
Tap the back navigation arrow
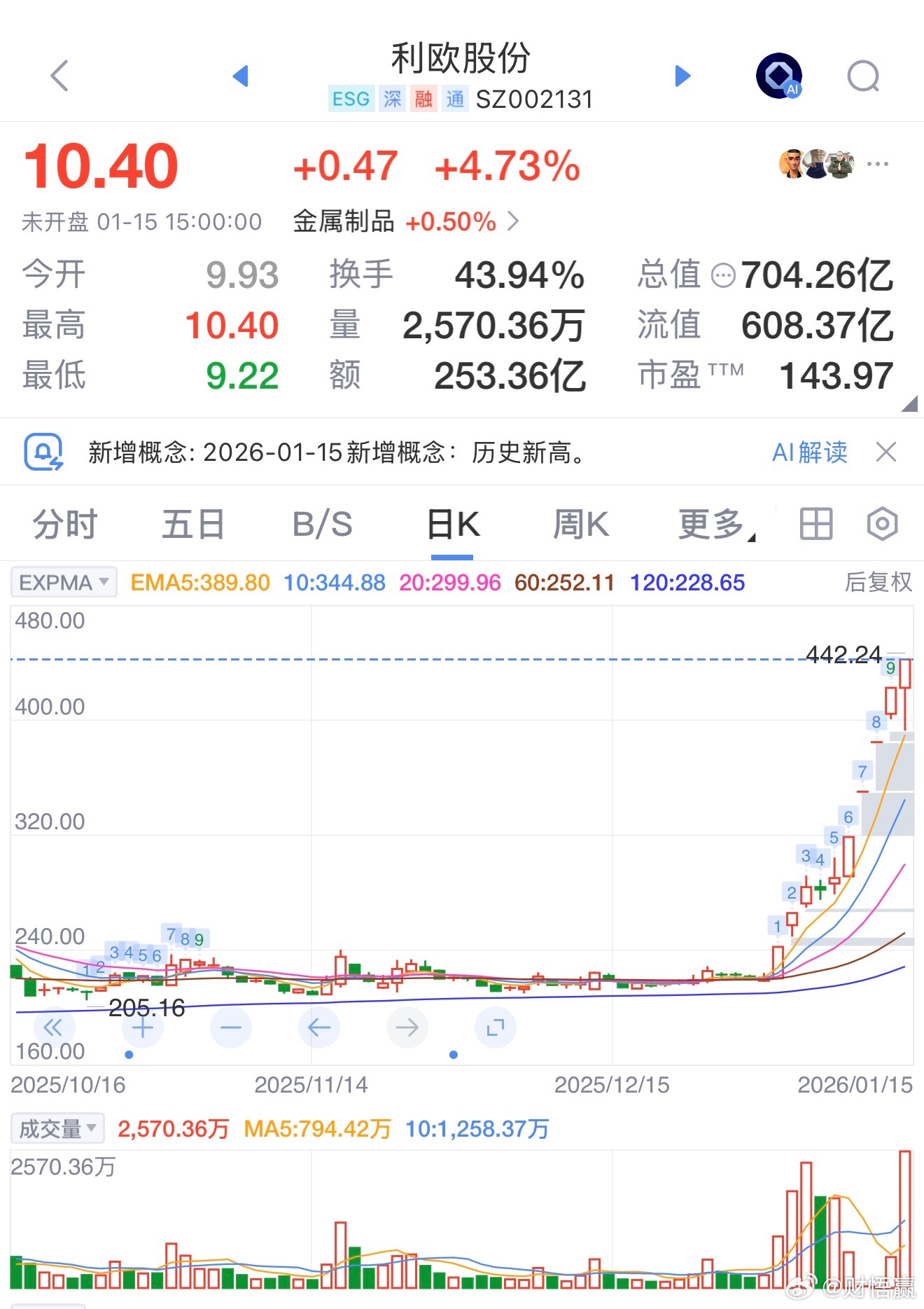59,75
